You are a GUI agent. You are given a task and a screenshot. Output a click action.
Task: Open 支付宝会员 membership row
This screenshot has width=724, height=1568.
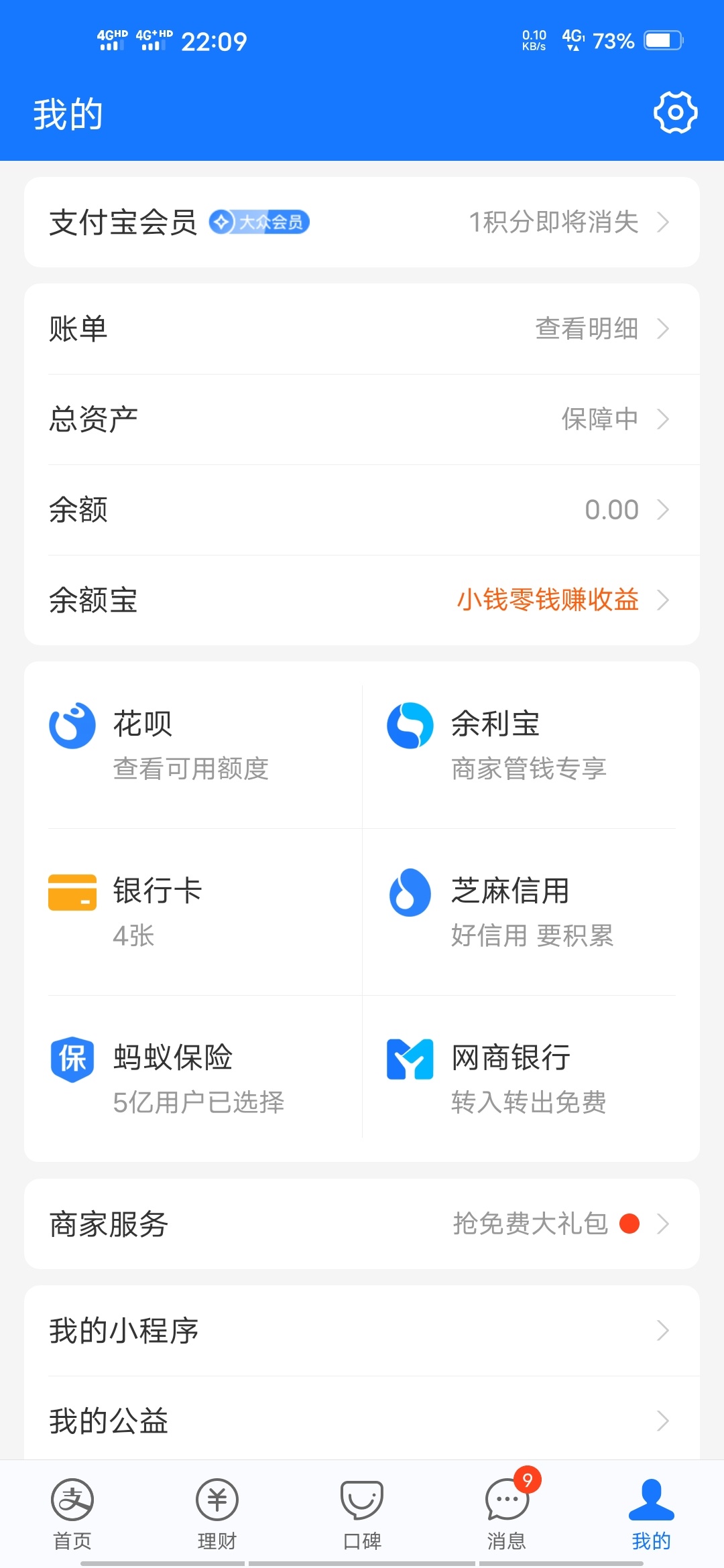[362, 222]
